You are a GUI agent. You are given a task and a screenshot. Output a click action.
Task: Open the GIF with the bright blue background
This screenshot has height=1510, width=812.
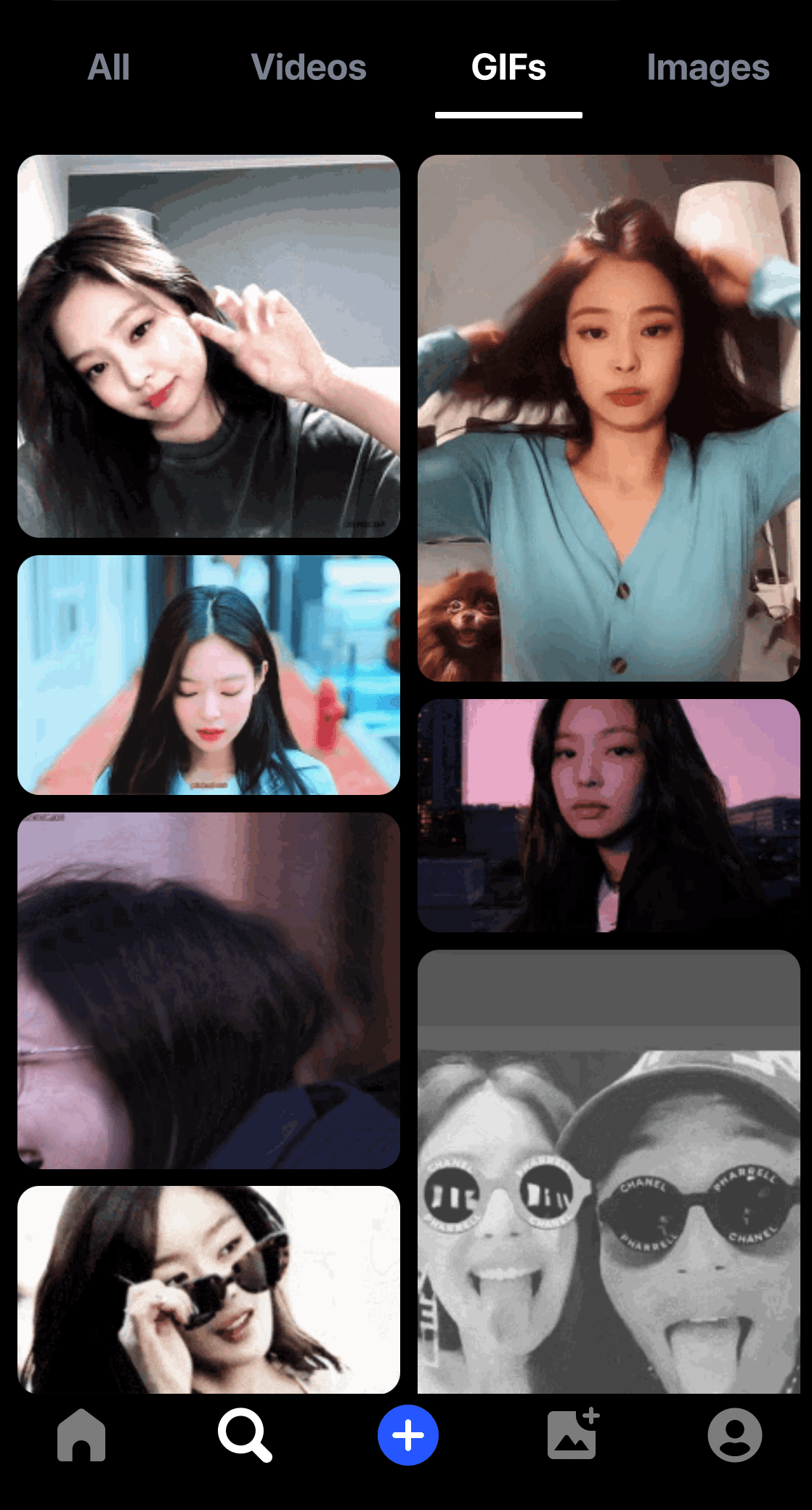208,674
